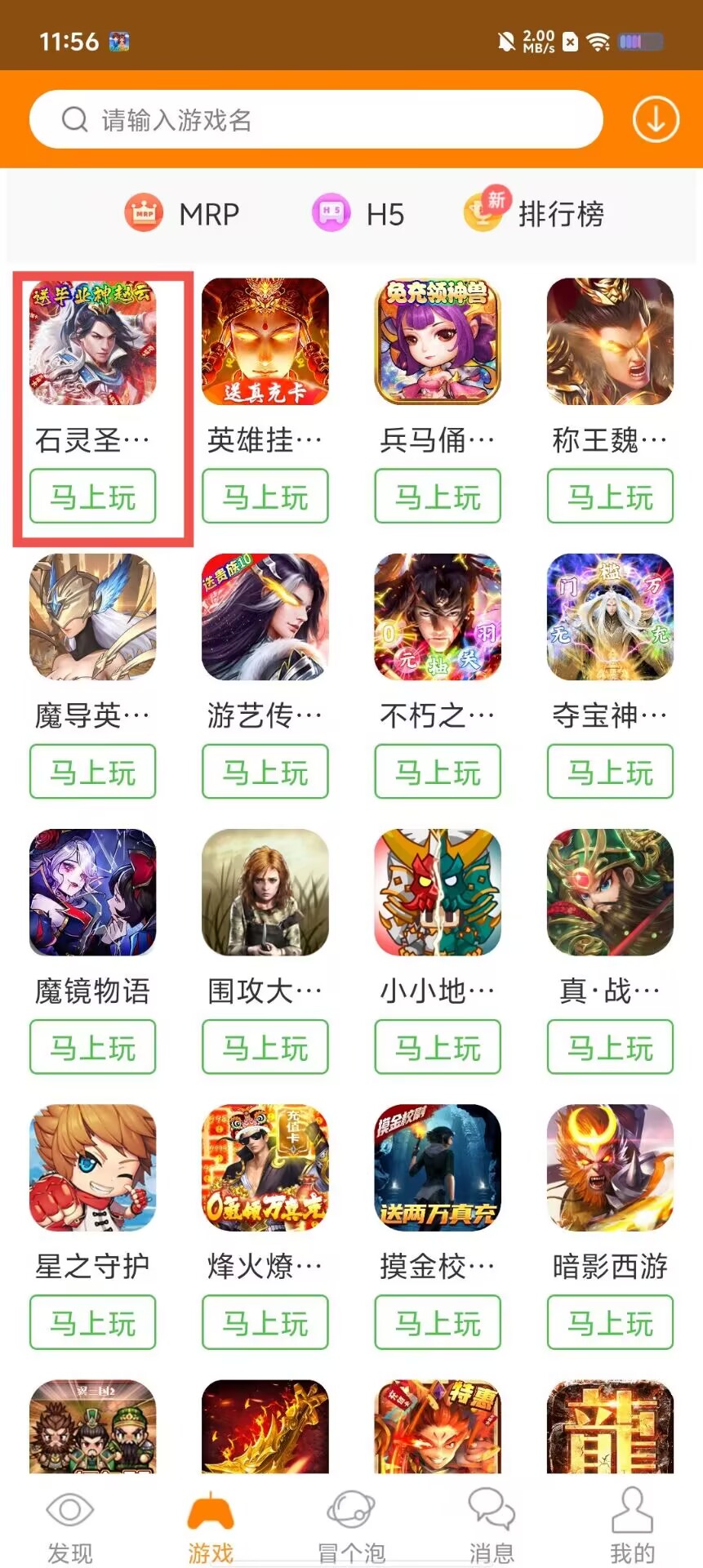Open the 游艺传… game icon
This screenshot has height=1568, width=703.
(265, 617)
